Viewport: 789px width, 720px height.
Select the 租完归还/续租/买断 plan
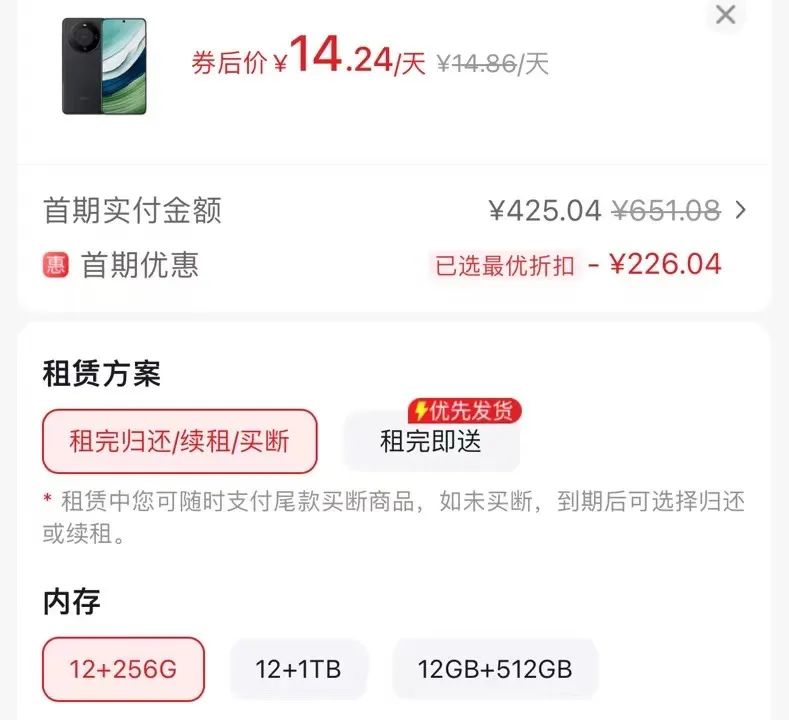[x=179, y=441]
